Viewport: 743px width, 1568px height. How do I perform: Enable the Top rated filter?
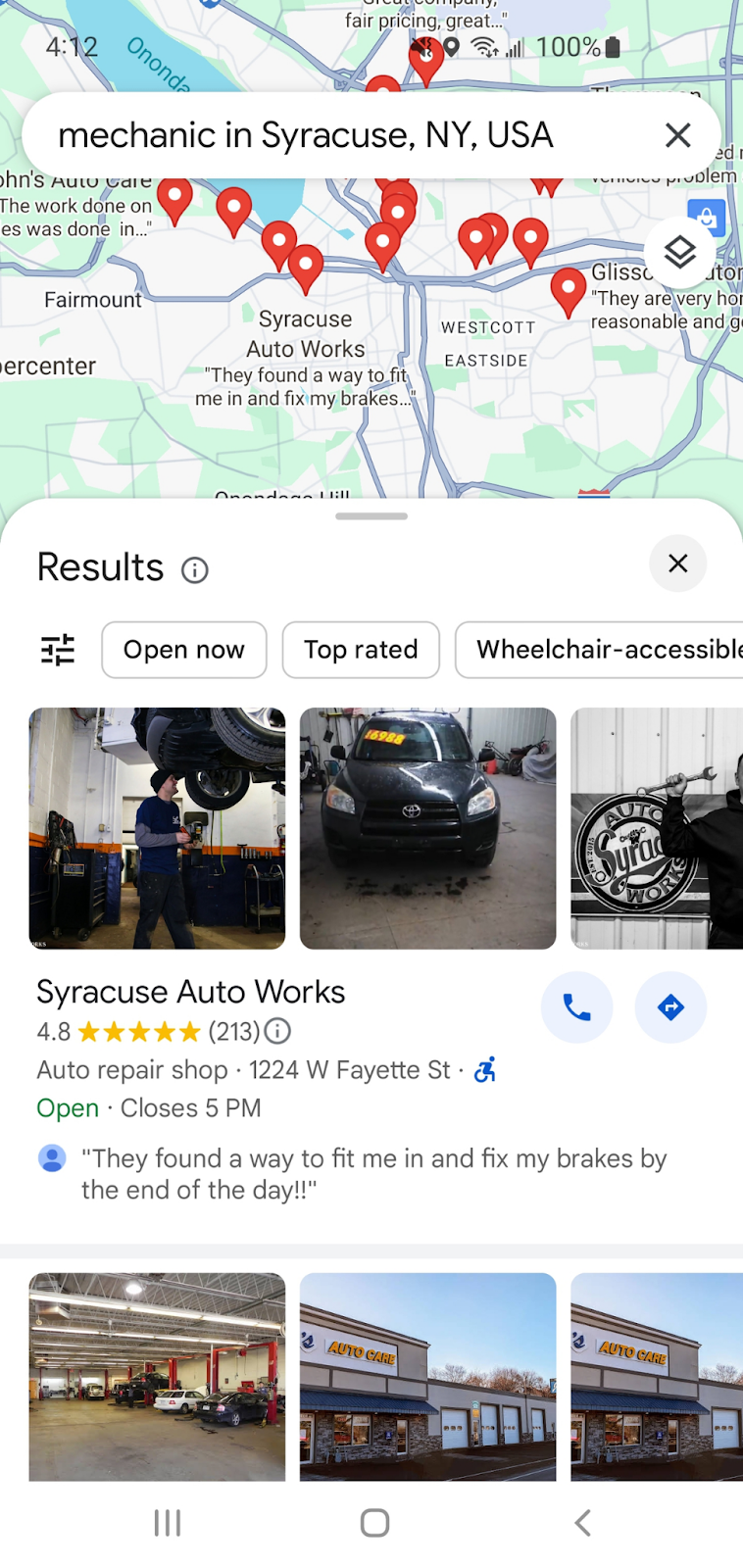pyautogui.click(x=360, y=650)
